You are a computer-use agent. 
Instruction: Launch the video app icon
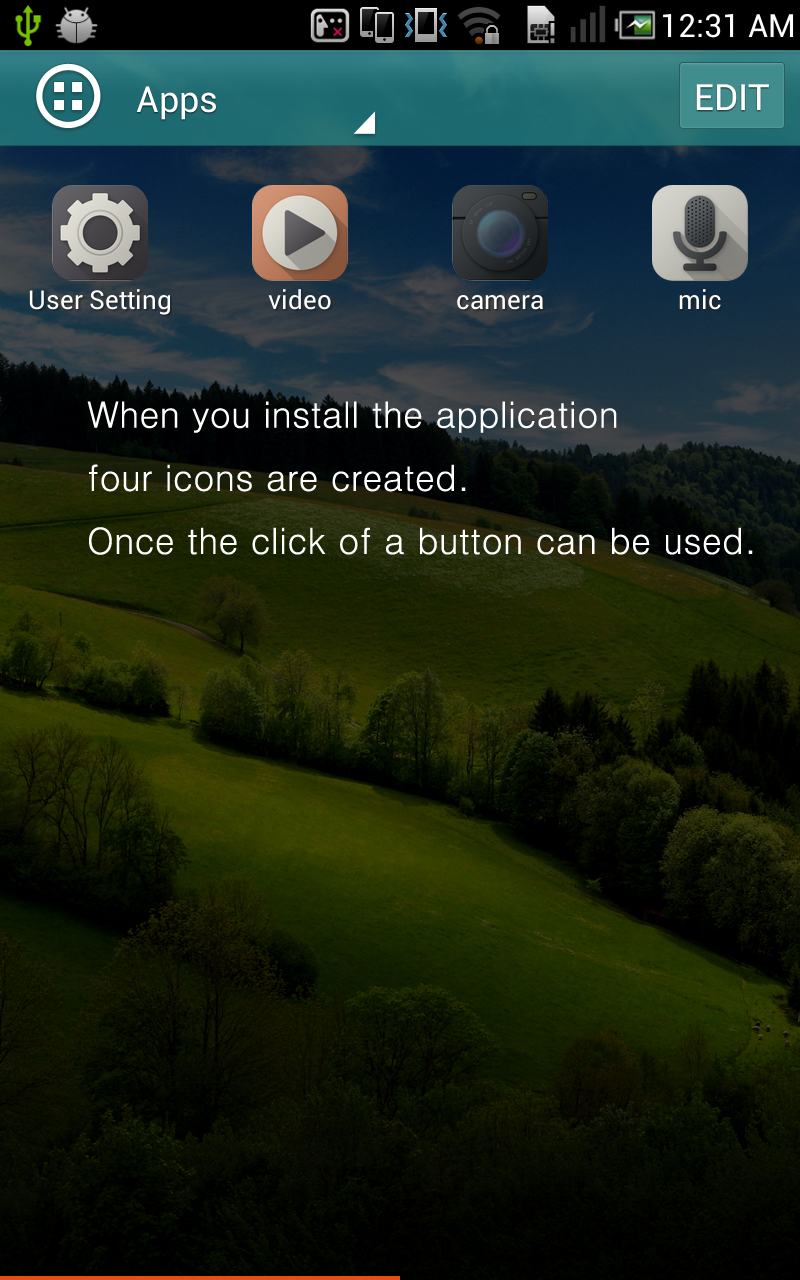[300, 233]
